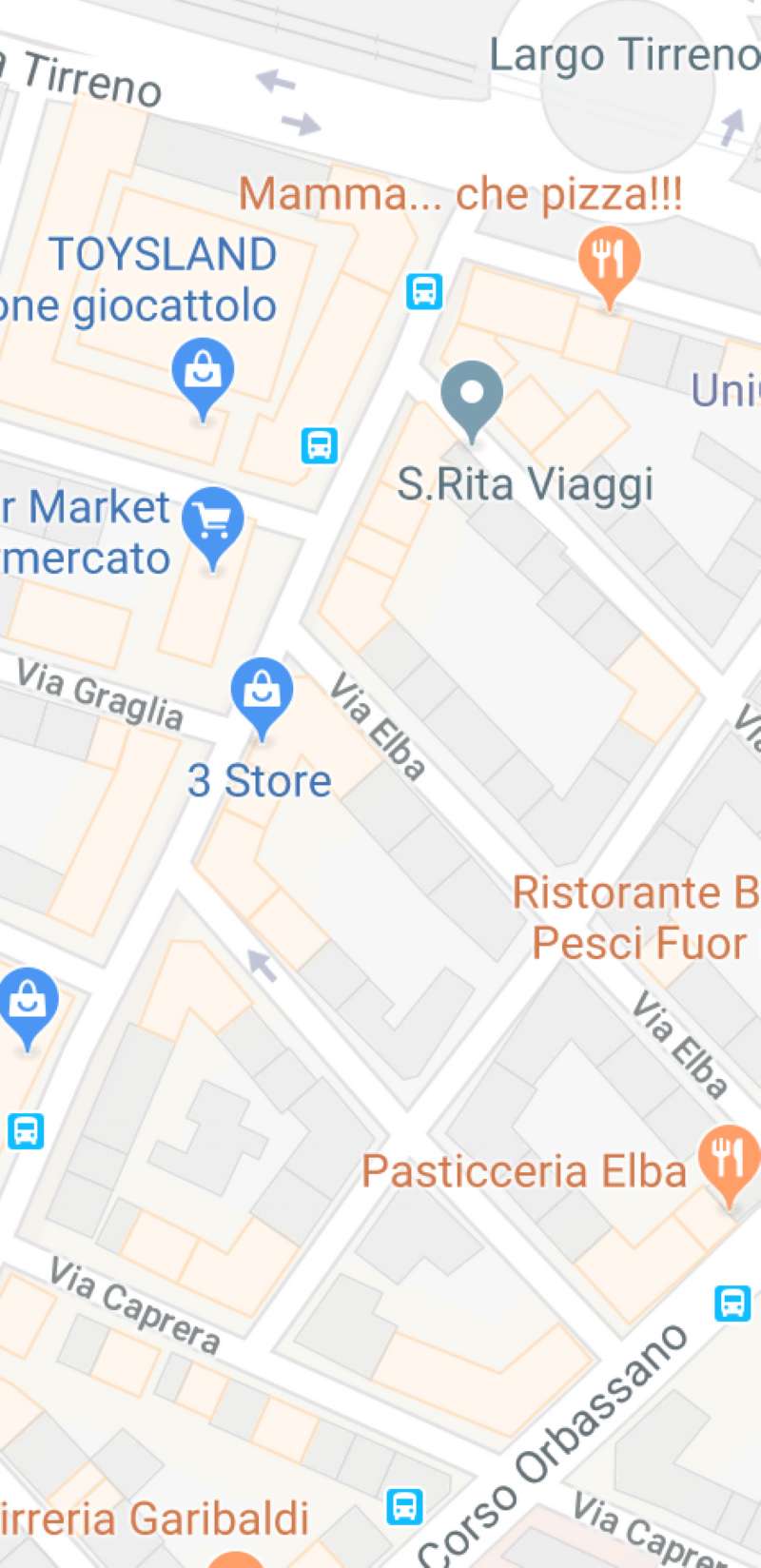This screenshot has width=761, height=1568.
Task: View the bus stop on Corso Orbassano
Action: 732,1303
